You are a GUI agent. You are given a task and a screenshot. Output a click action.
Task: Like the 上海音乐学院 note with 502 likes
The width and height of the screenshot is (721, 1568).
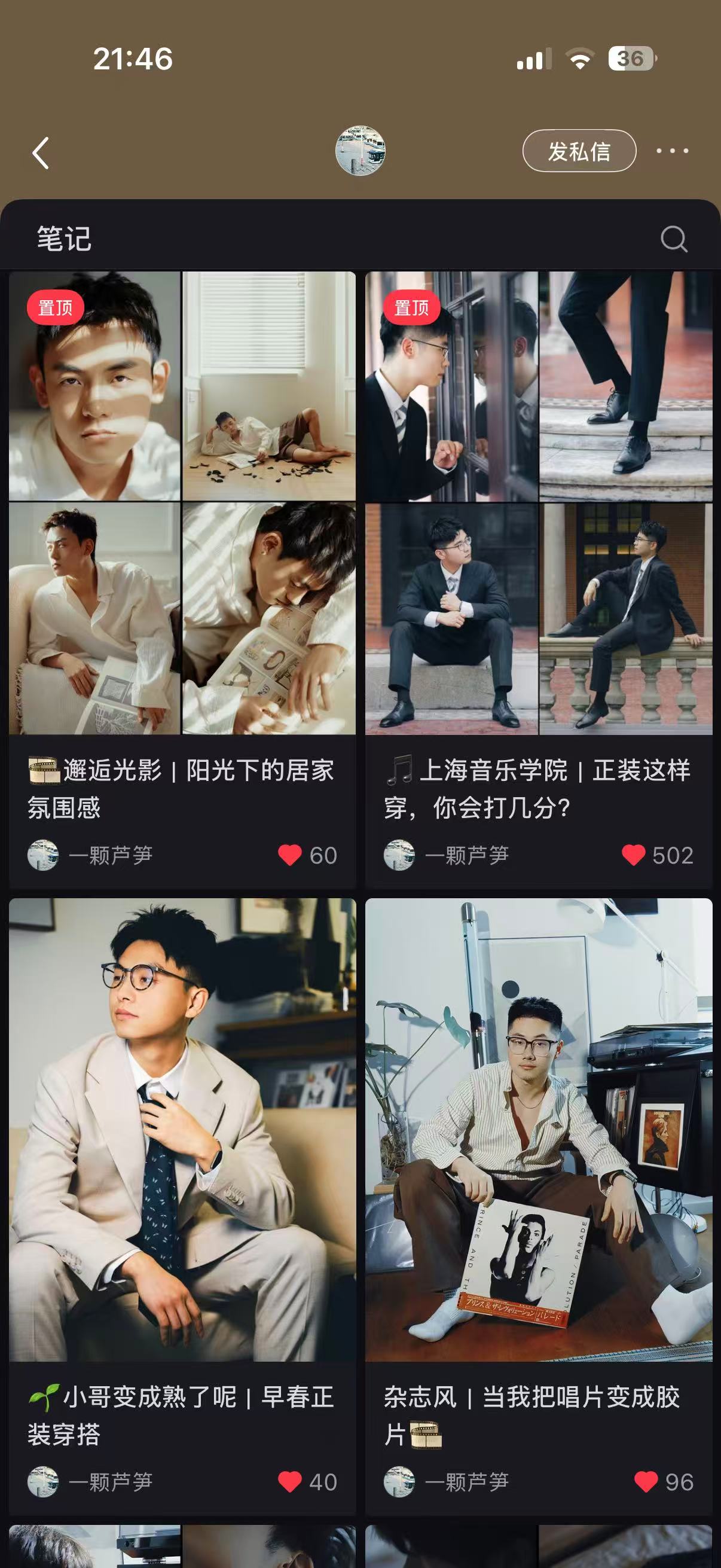[633, 855]
